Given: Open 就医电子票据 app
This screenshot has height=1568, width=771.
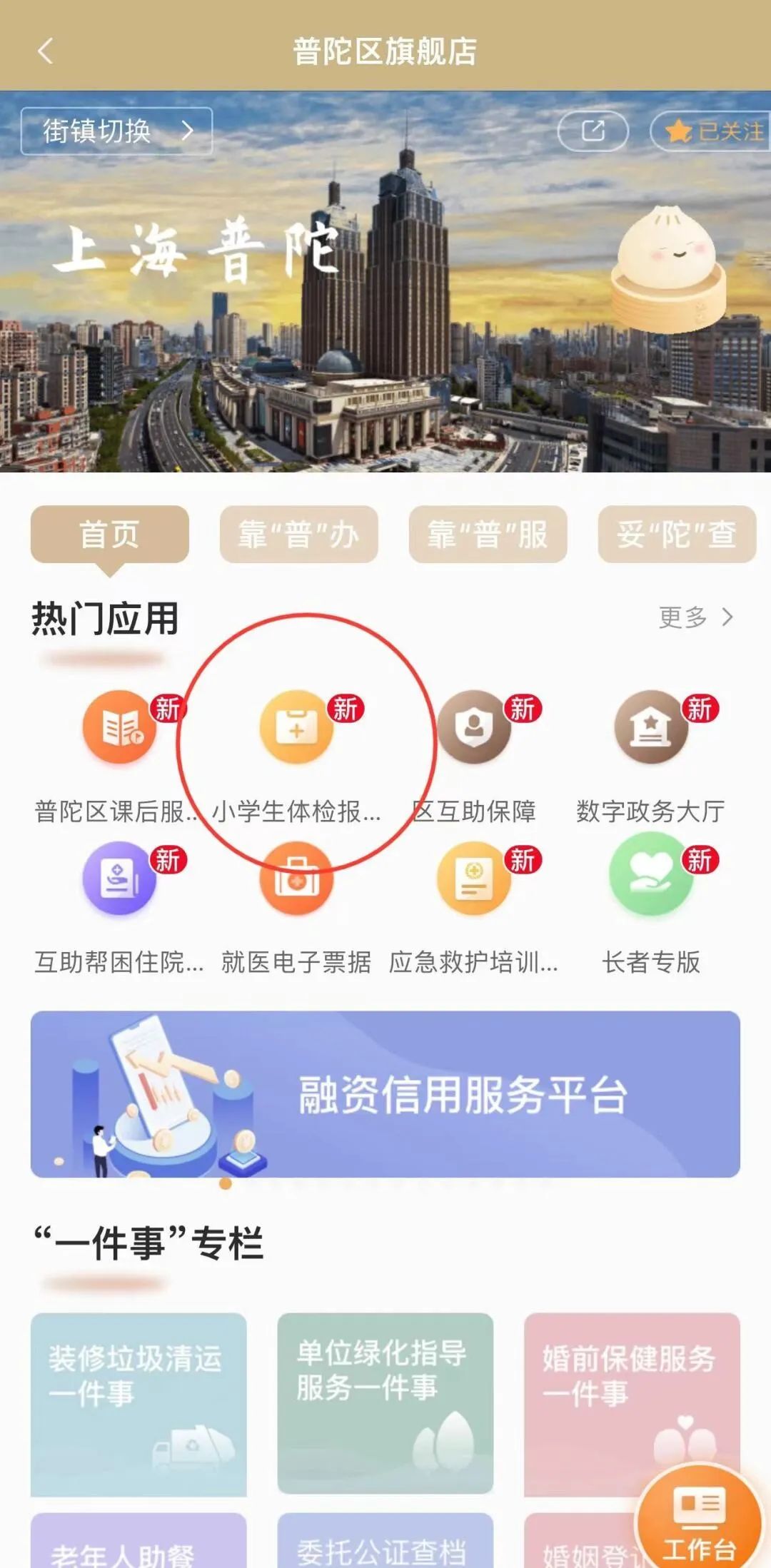Looking at the screenshot, I should tap(296, 879).
